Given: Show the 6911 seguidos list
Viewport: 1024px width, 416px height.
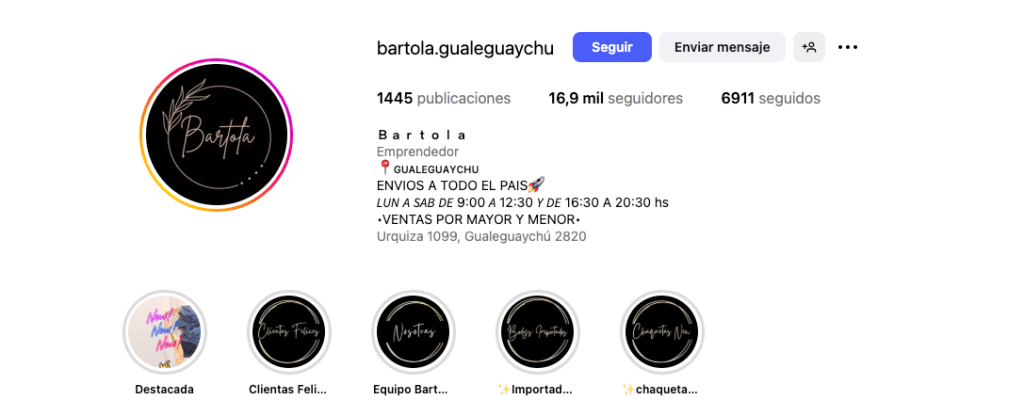Looking at the screenshot, I should [770, 98].
